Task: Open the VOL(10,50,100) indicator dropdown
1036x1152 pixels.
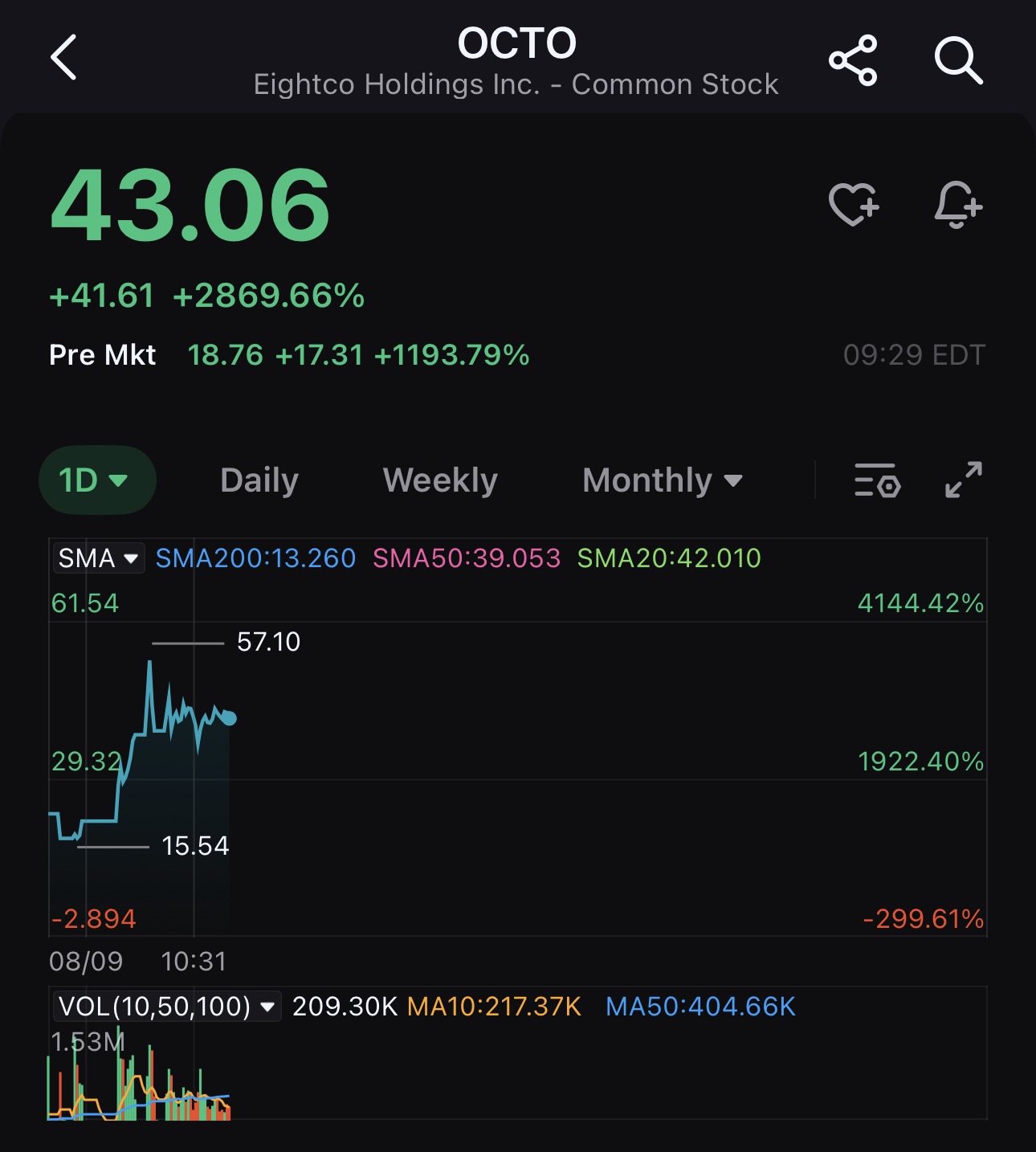Action: point(167,1006)
